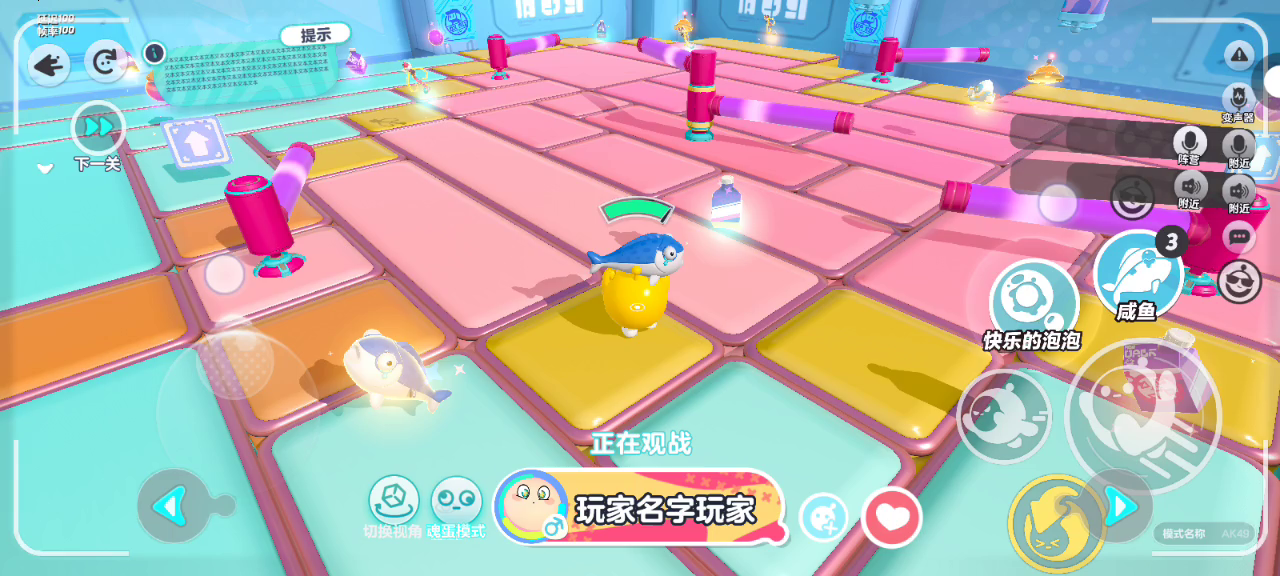Toggle the 阵营 team microphone
Image resolution: width=1280 pixels, height=576 pixels.
1189,142
